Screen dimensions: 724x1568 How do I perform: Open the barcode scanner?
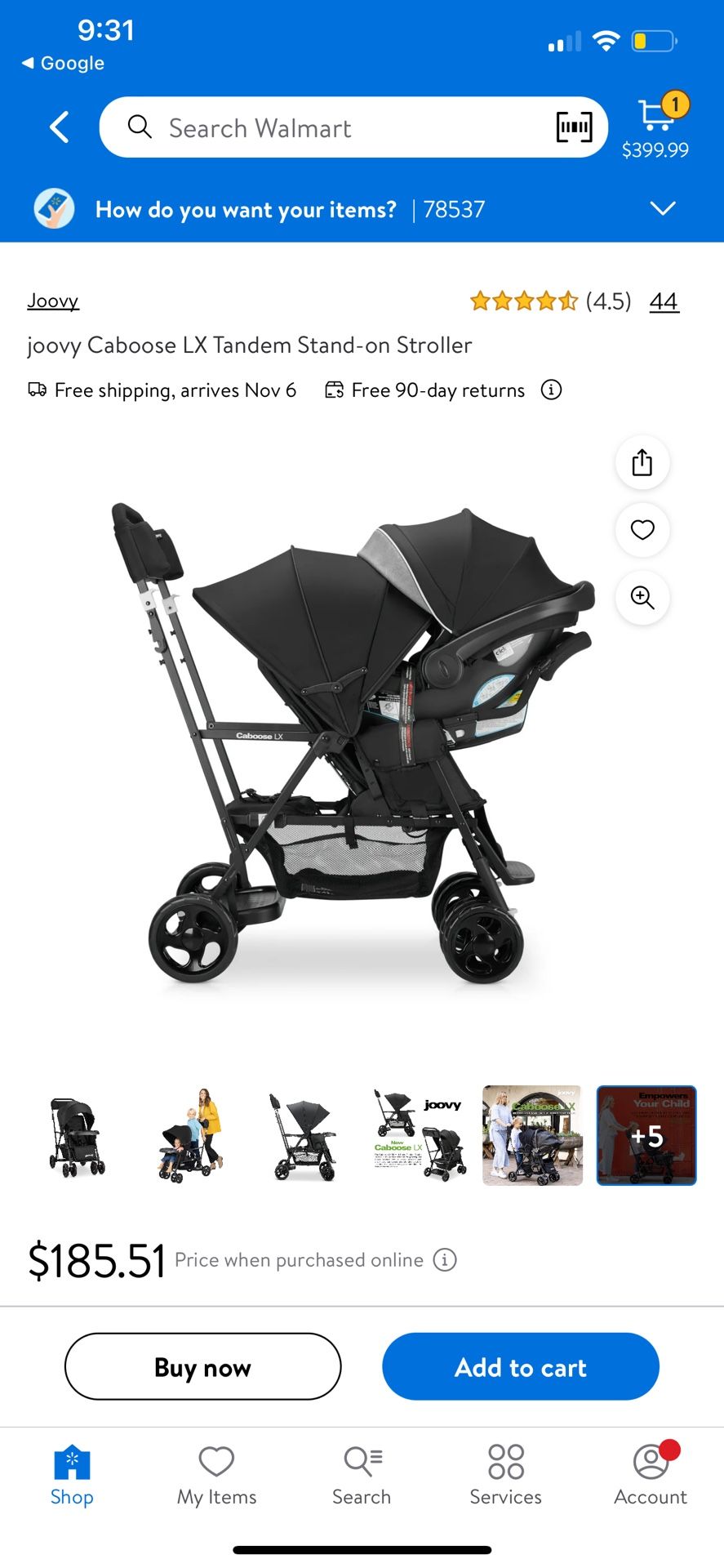pos(574,127)
